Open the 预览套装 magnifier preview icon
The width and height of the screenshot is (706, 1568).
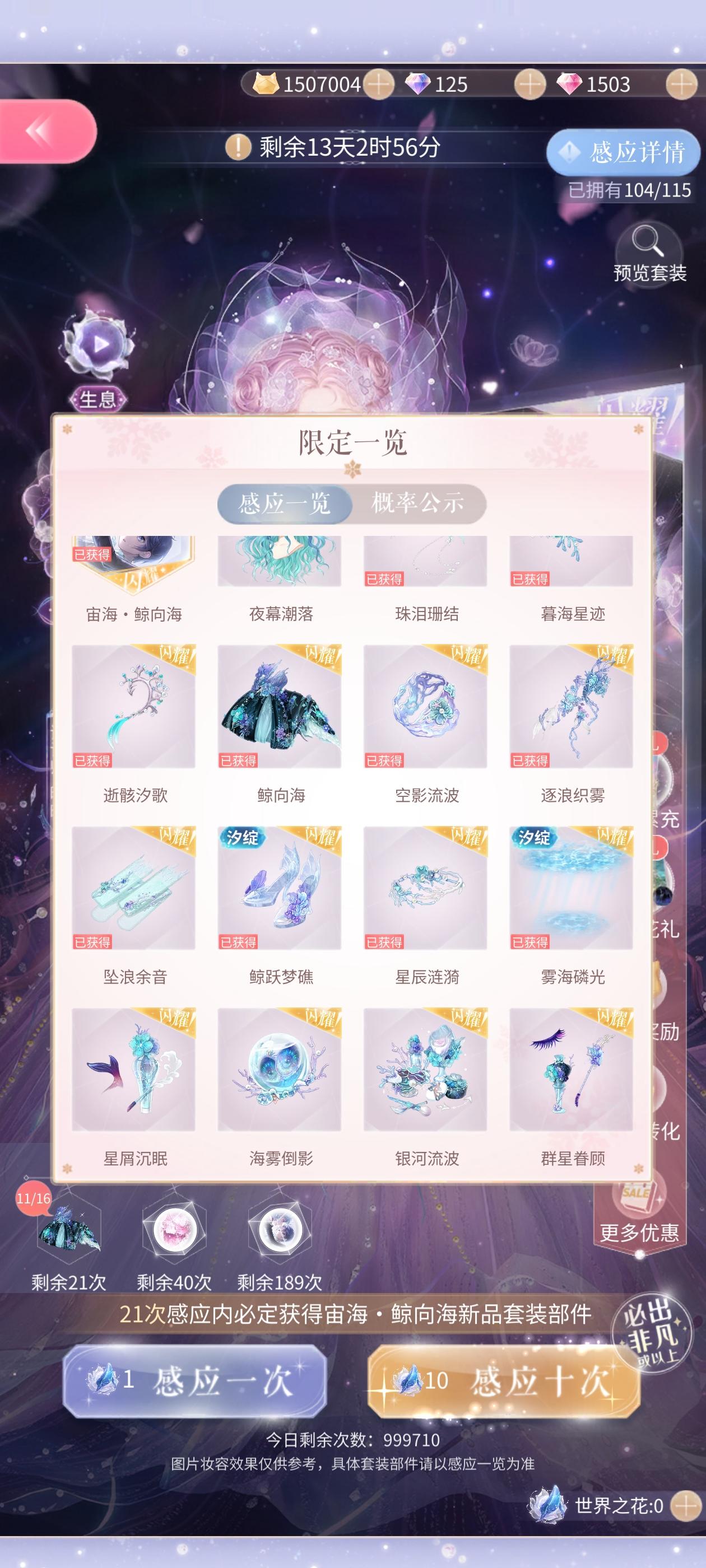coord(648,245)
